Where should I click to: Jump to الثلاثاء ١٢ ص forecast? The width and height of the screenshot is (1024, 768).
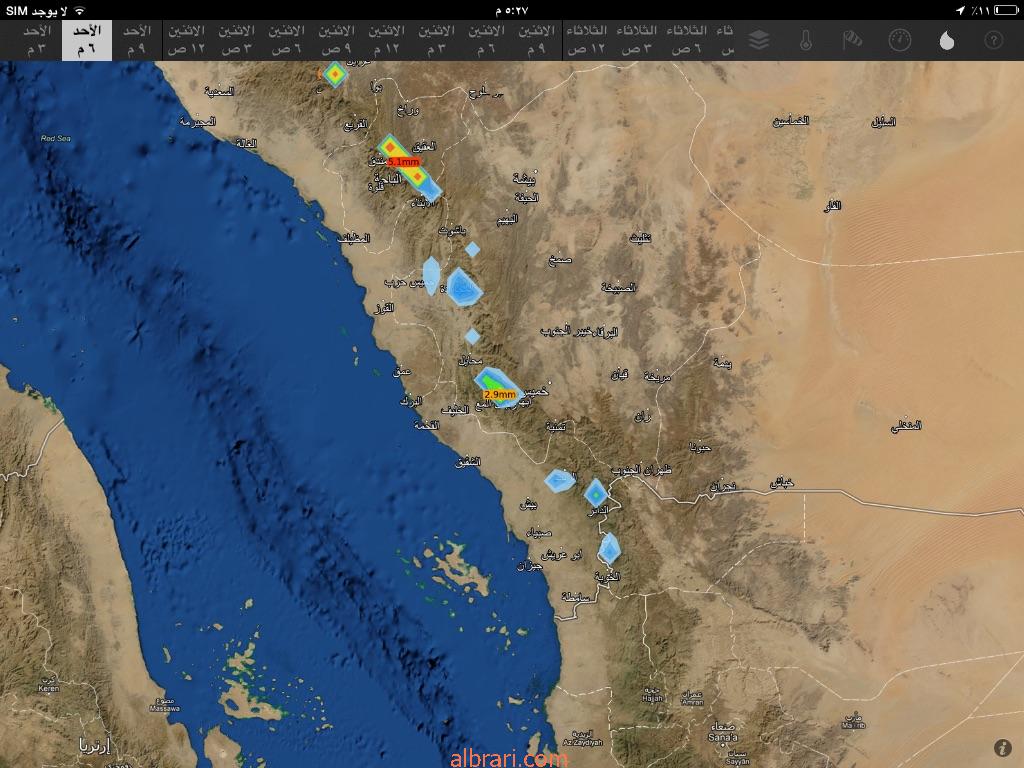587,40
